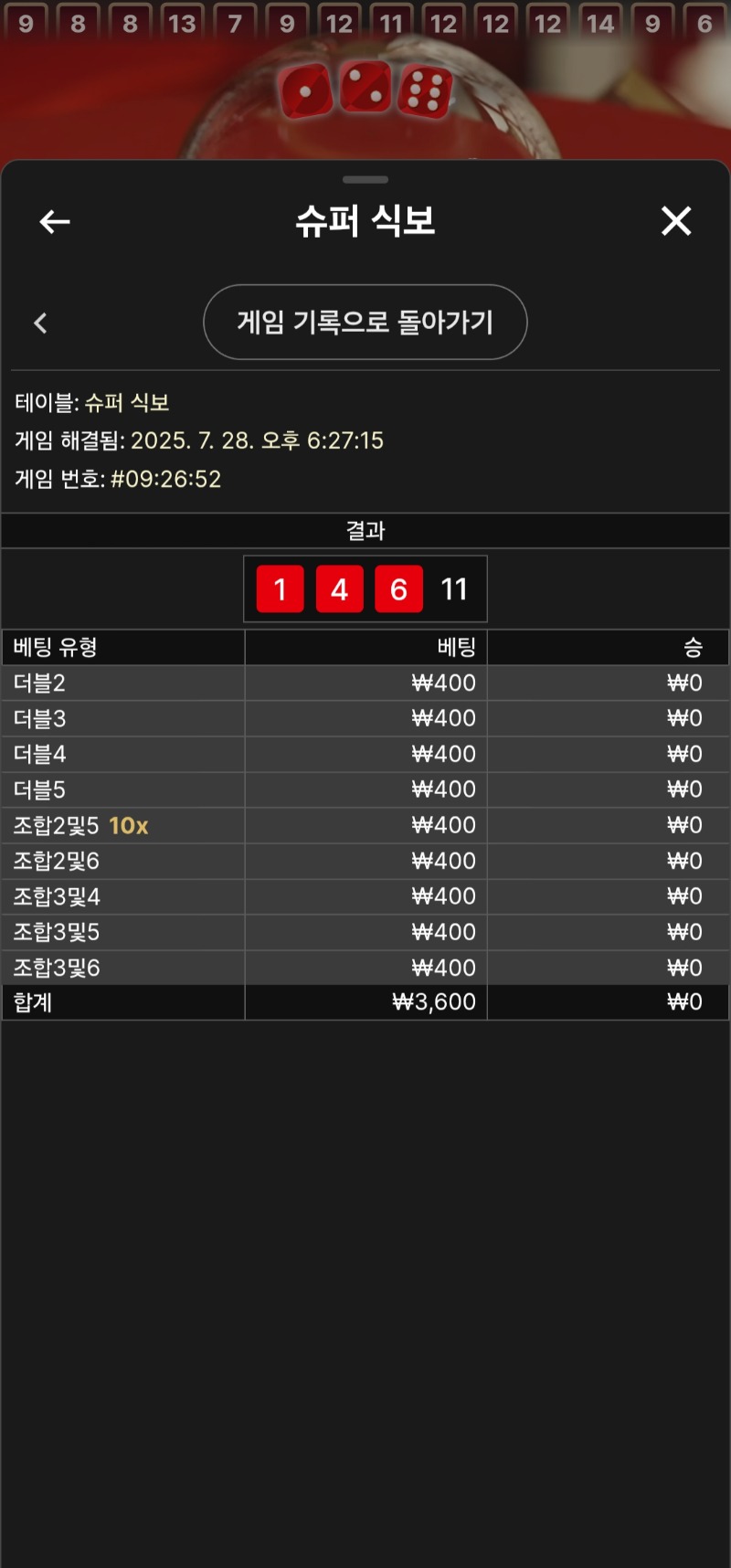Image resolution: width=731 pixels, height=1568 pixels.
Task: Go back with the top-left arrow
Action: [55, 221]
